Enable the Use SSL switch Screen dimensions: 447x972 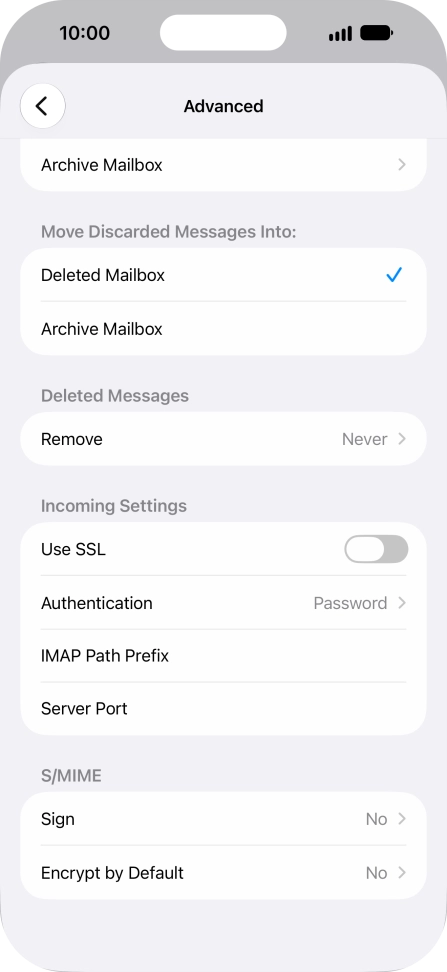click(x=376, y=549)
